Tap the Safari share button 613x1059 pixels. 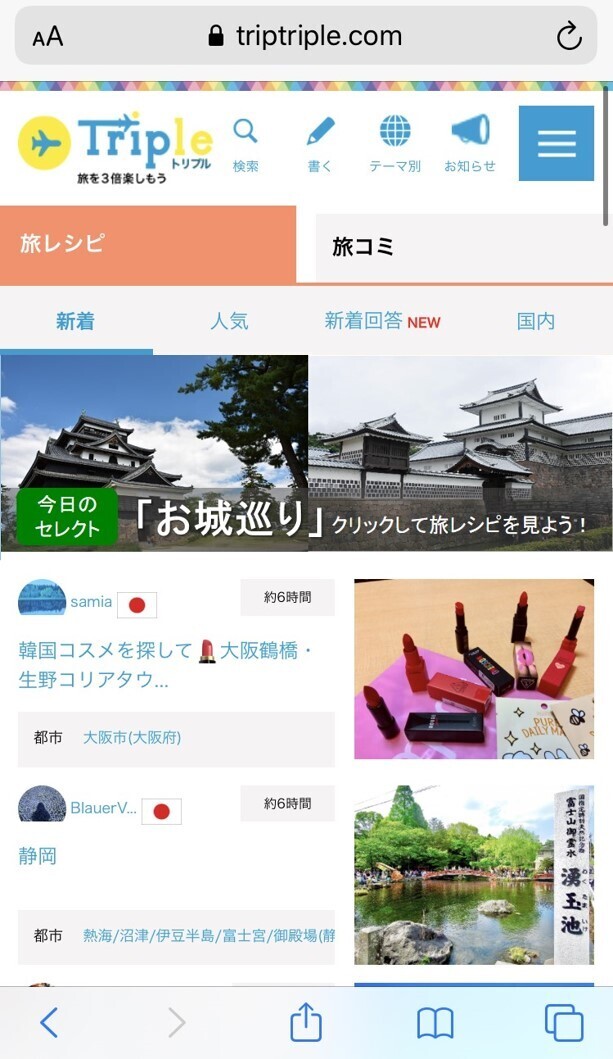pos(306,1022)
